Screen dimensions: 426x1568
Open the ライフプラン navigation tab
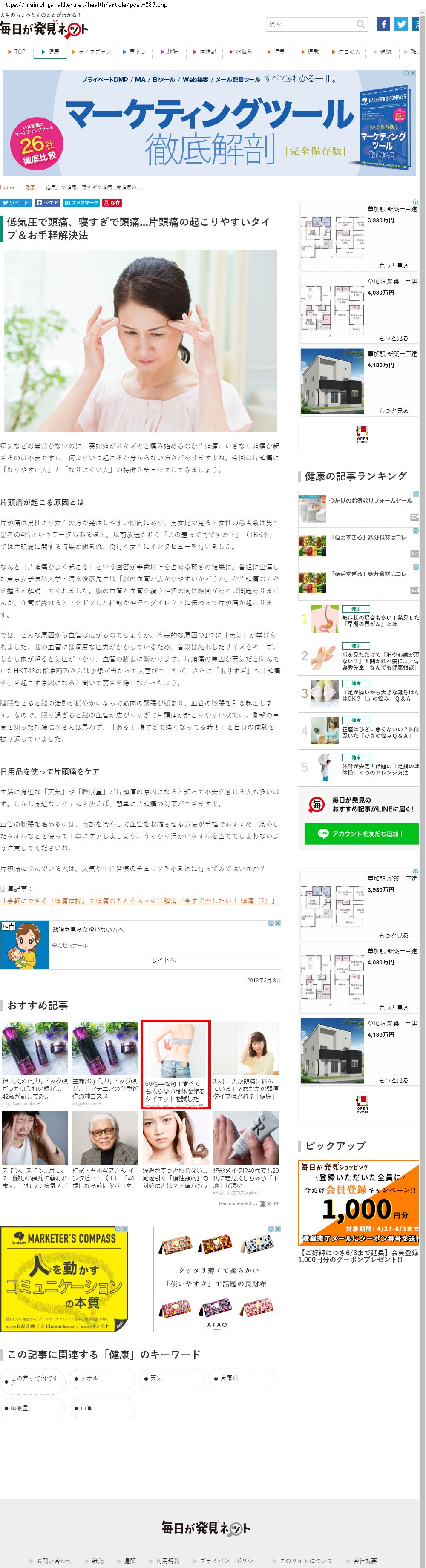[91, 52]
